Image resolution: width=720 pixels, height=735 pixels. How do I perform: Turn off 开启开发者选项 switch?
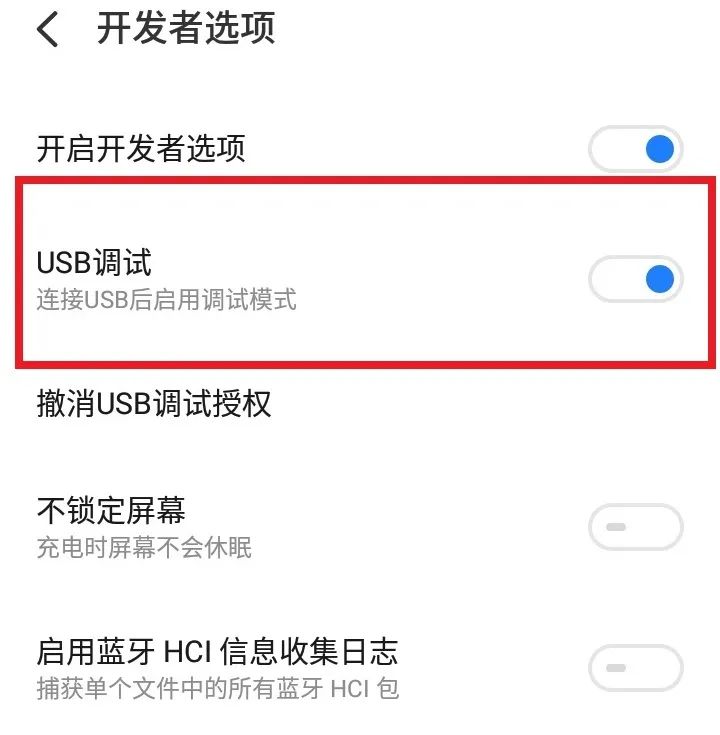(635, 150)
